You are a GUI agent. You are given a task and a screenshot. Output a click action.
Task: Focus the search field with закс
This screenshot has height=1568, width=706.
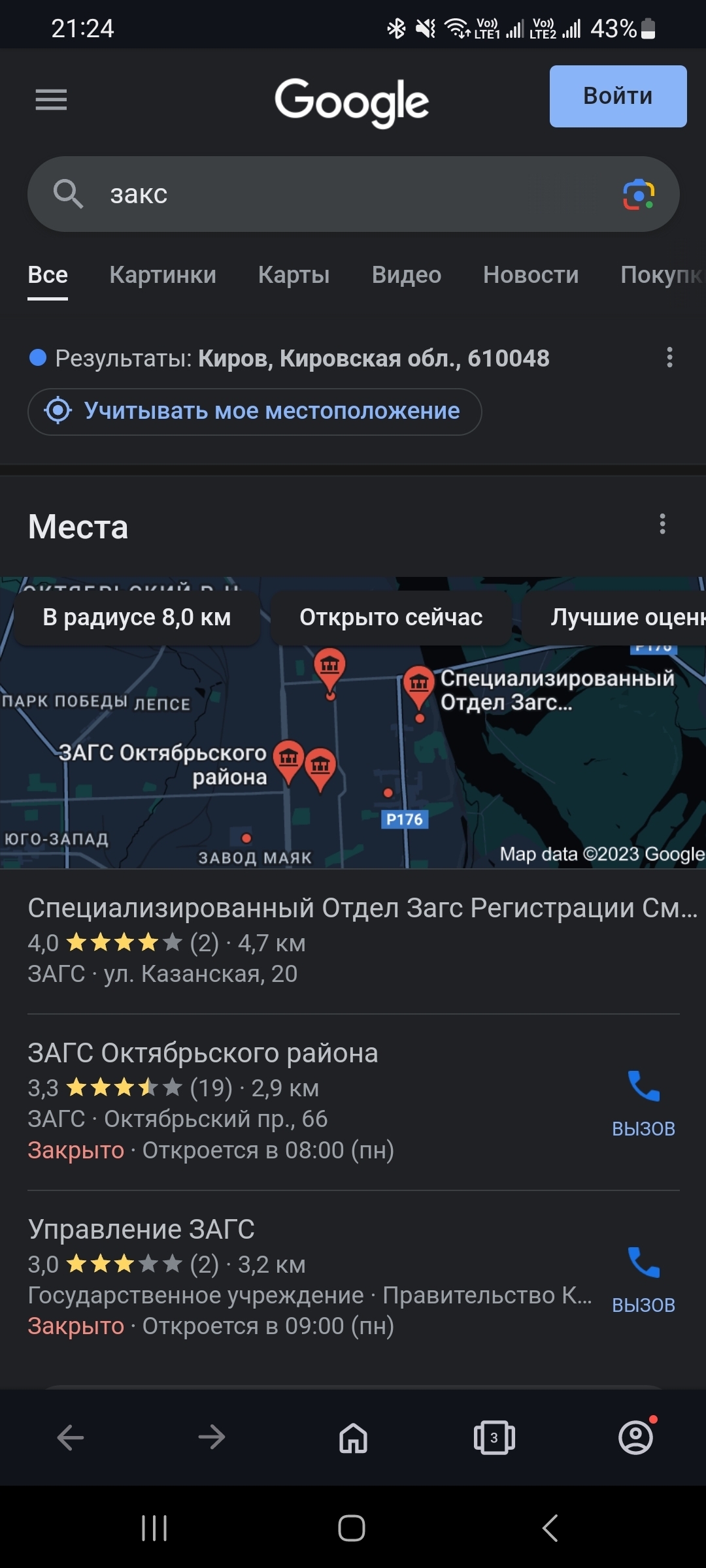click(x=353, y=194)
